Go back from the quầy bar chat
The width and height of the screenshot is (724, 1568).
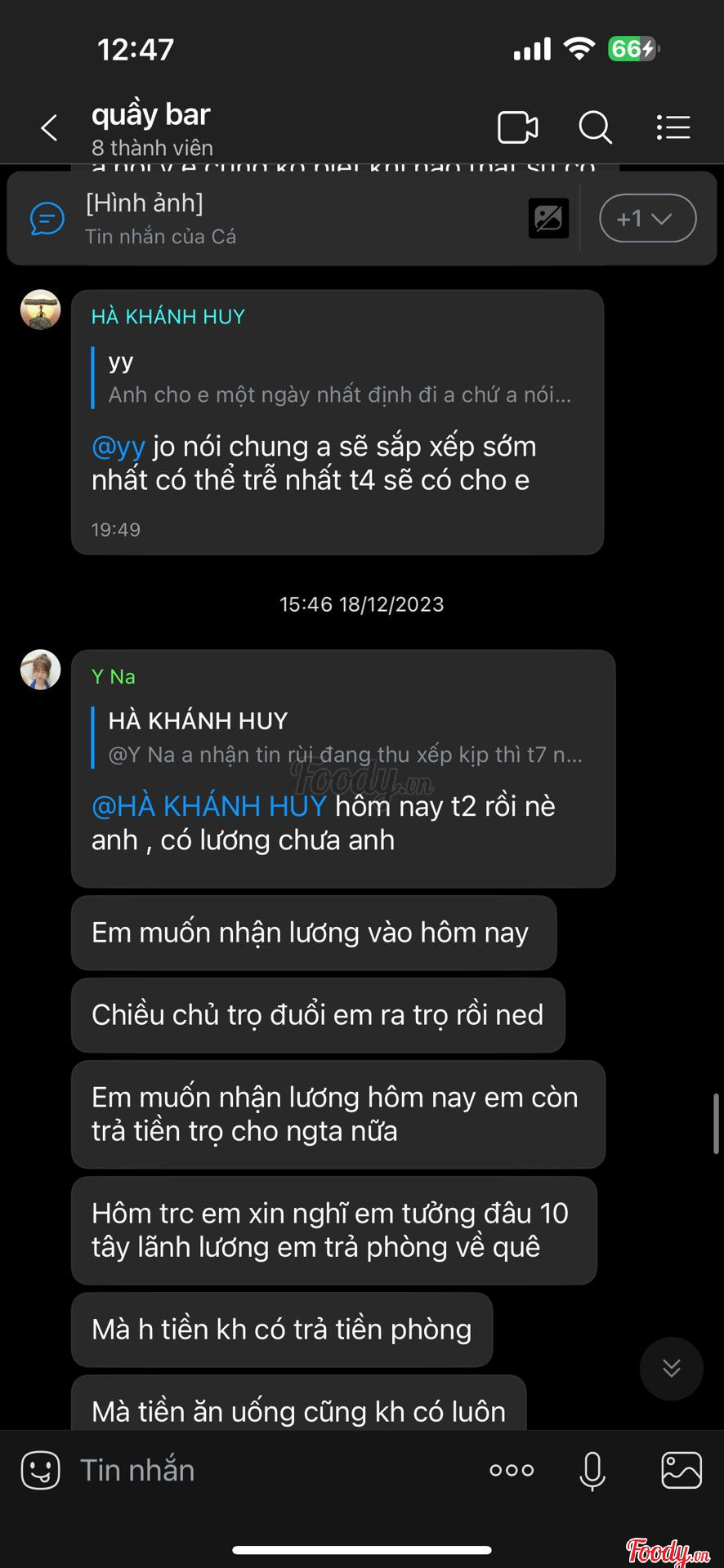pos(49,127)
